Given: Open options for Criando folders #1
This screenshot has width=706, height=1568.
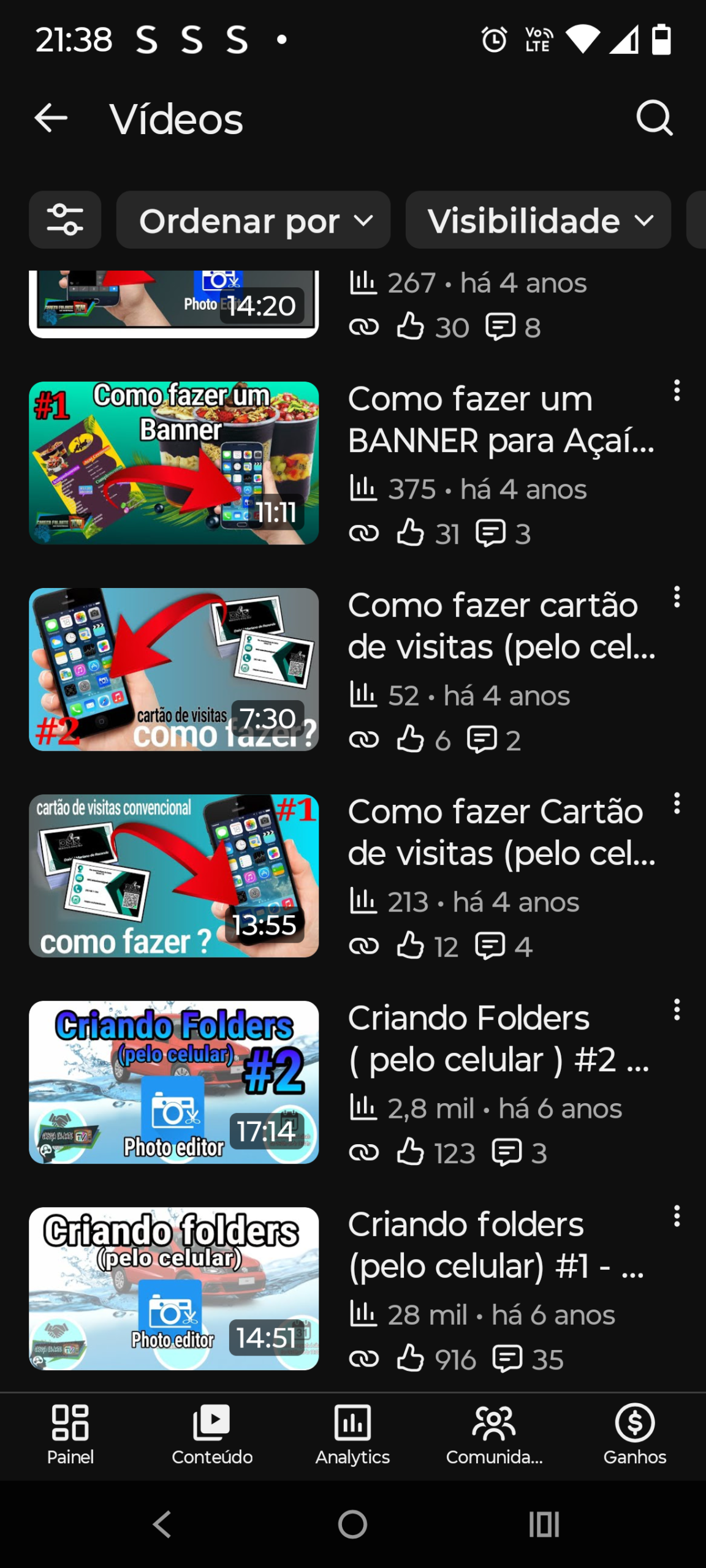Looking at the screenshot, I should [677, 1216].
